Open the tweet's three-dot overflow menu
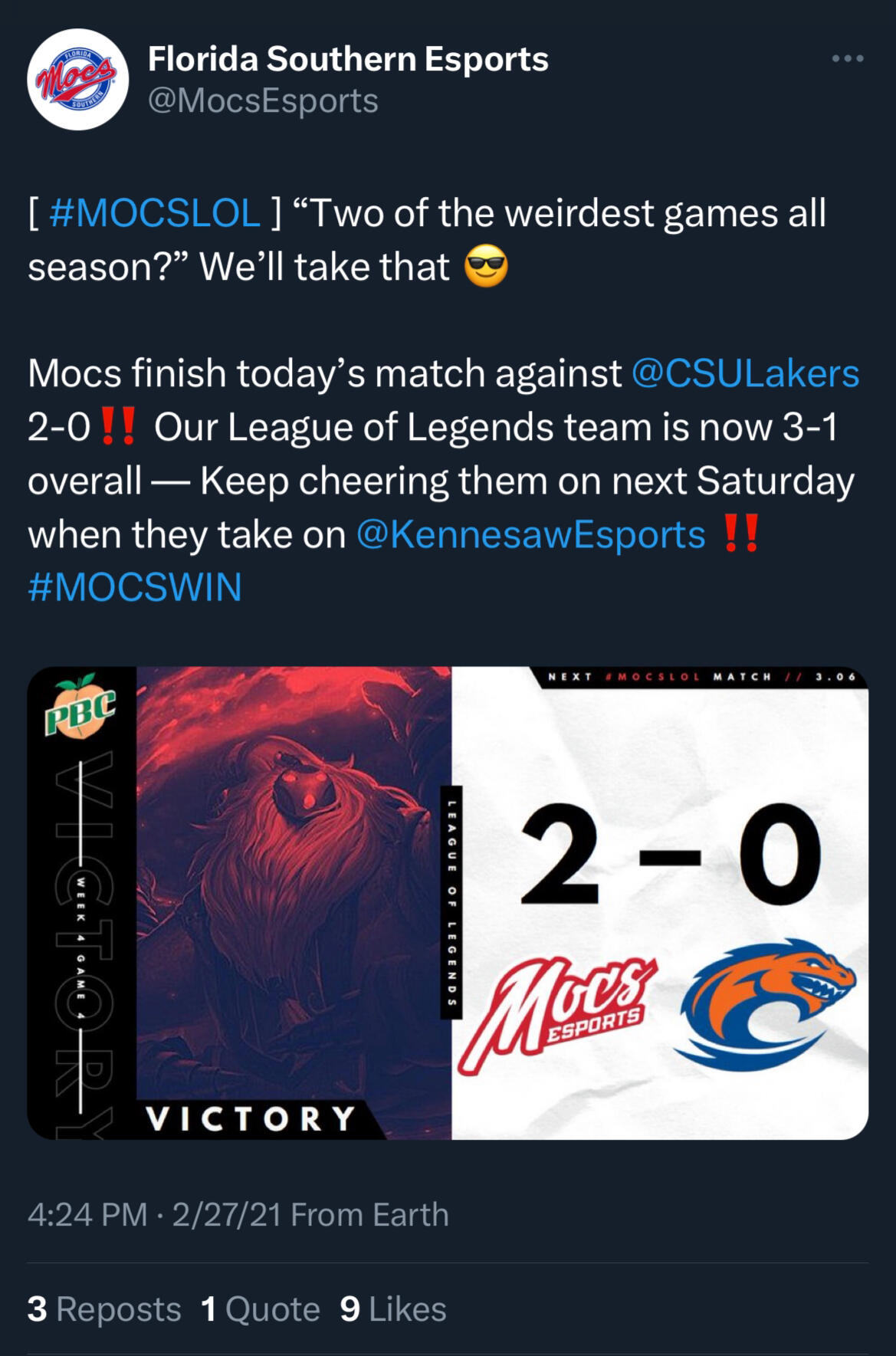This screenshot has height=1356, width=896. point(848,59)
